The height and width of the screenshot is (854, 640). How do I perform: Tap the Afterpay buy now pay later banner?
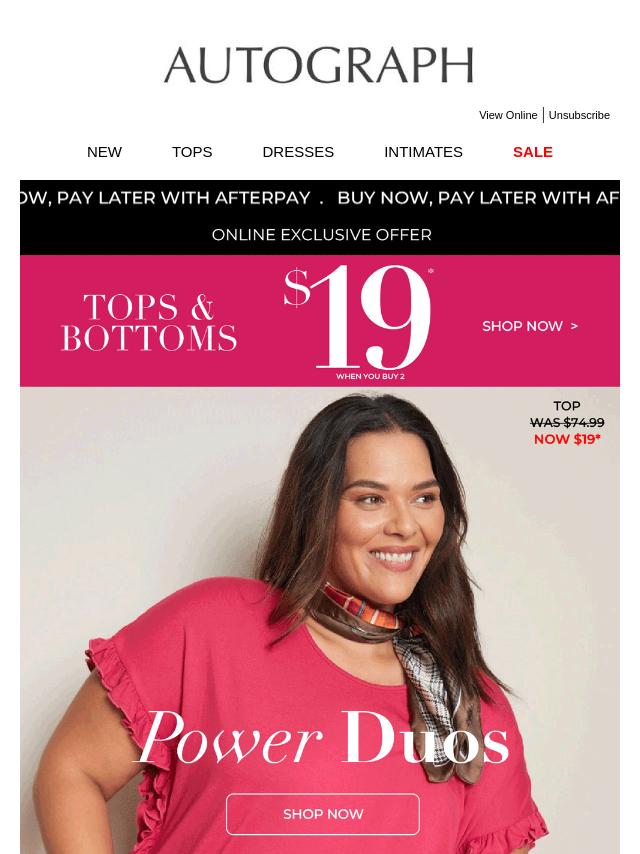click(x=320, y=198)
